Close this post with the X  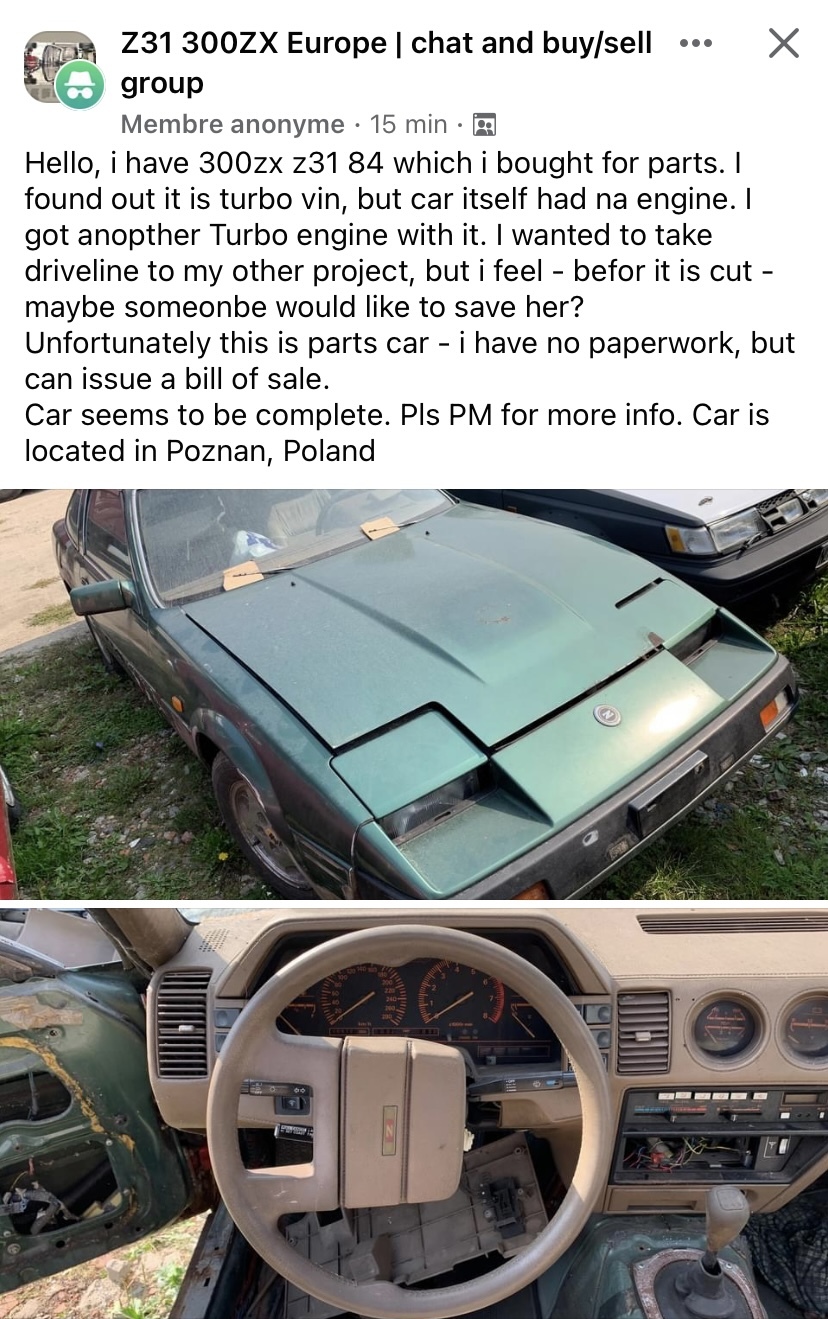[783, 43]
